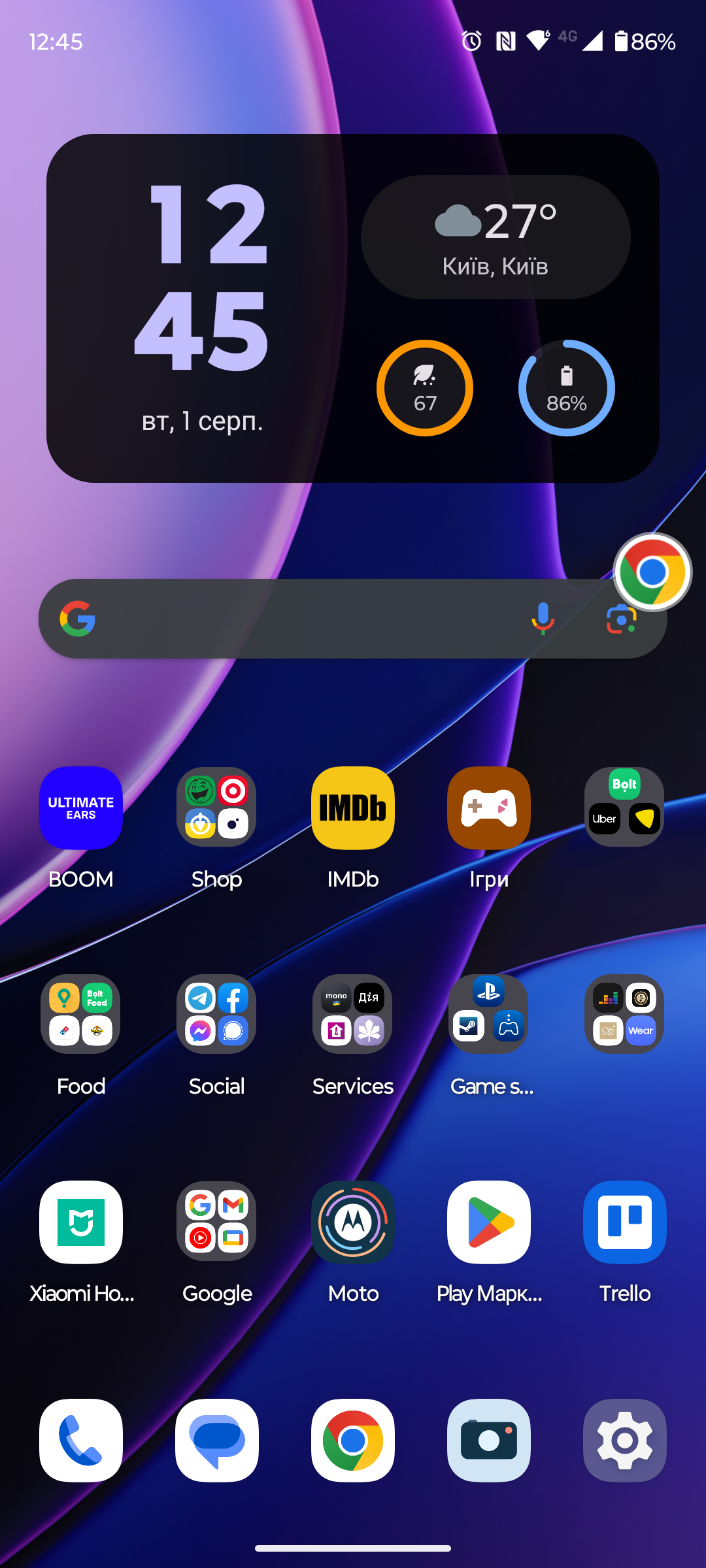Launch Trello
706x1568 pixels.
(x=625, y=1222)
